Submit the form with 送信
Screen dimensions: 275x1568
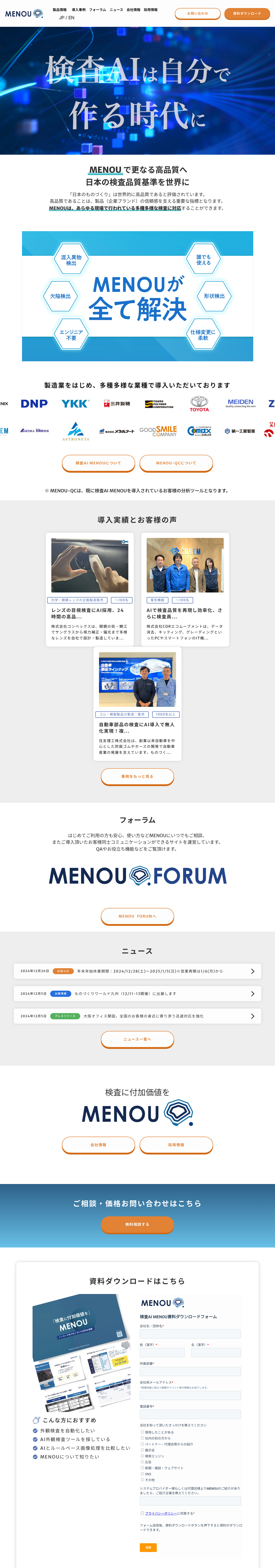pos(148,1547)
